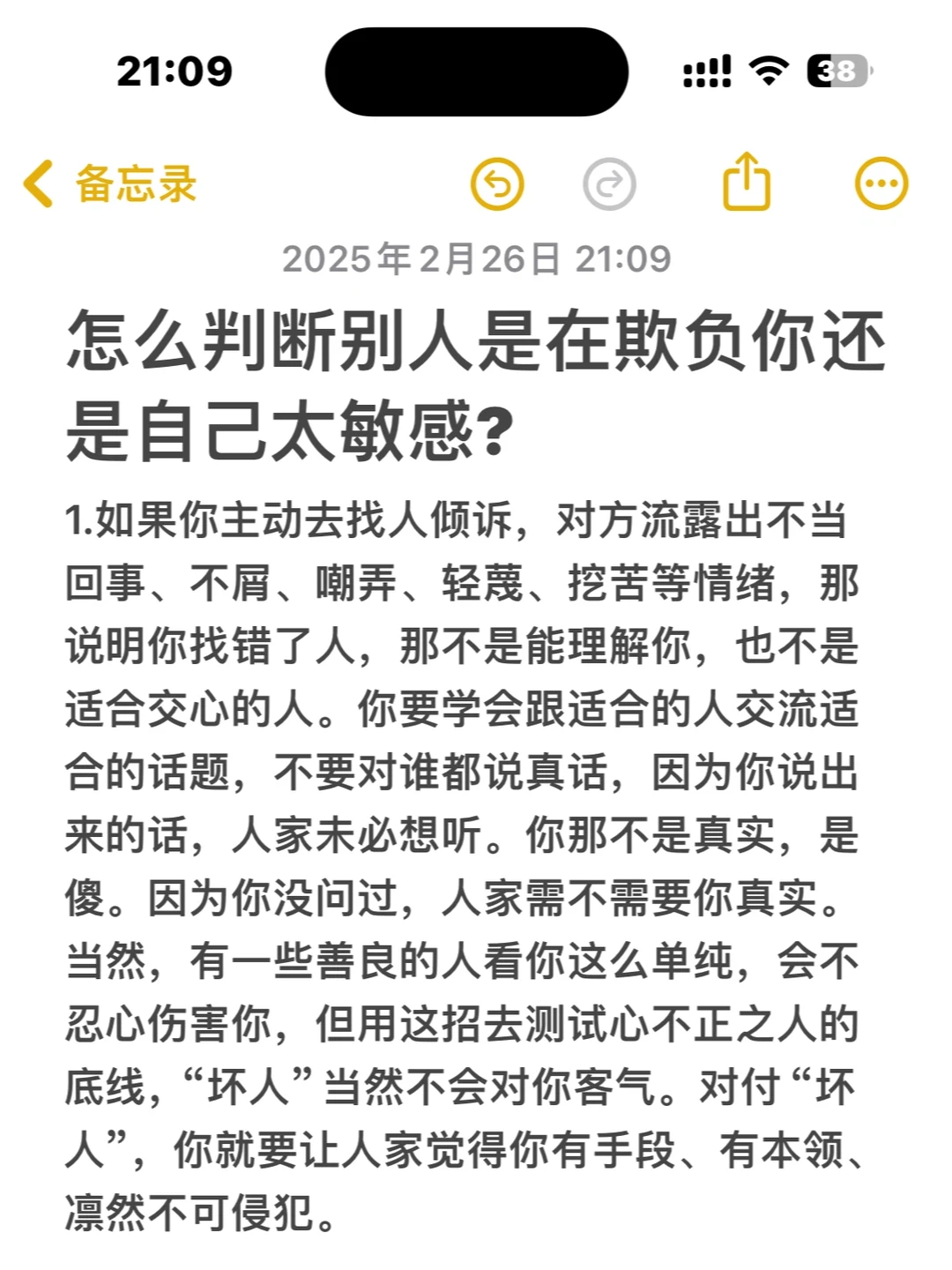The width and height of the screenshot is (952, 1270).
Task: Tap the clock showing 21:09
Action: click(173, 72)
